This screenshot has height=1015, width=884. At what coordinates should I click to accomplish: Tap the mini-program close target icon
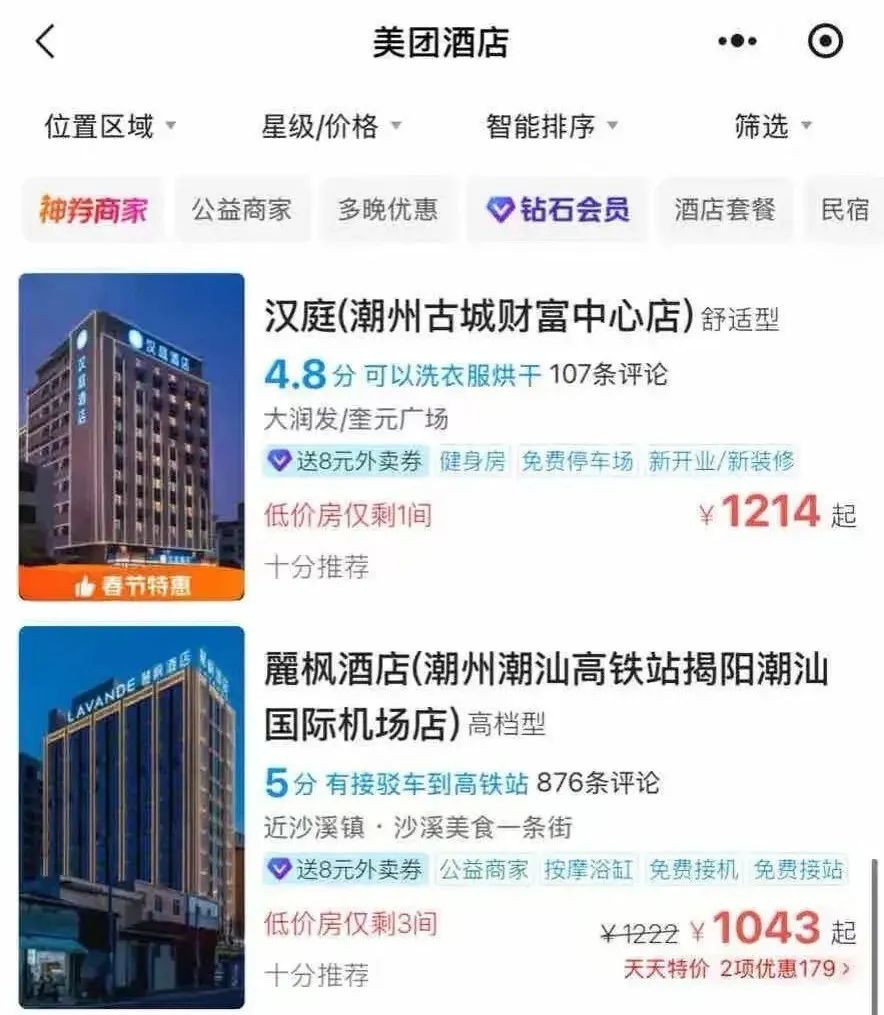pos(825,42)
